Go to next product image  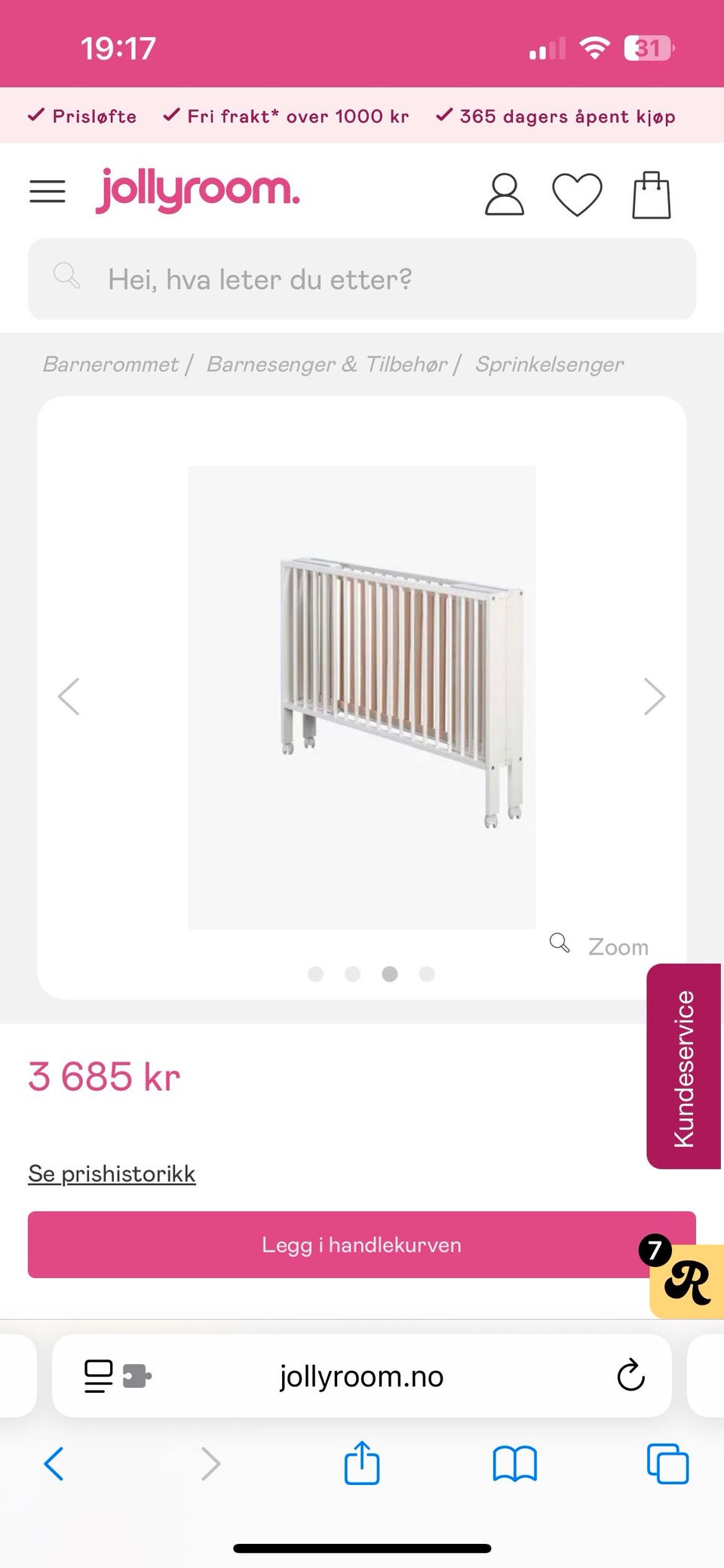pyautogui.click(x=654, y=696)
